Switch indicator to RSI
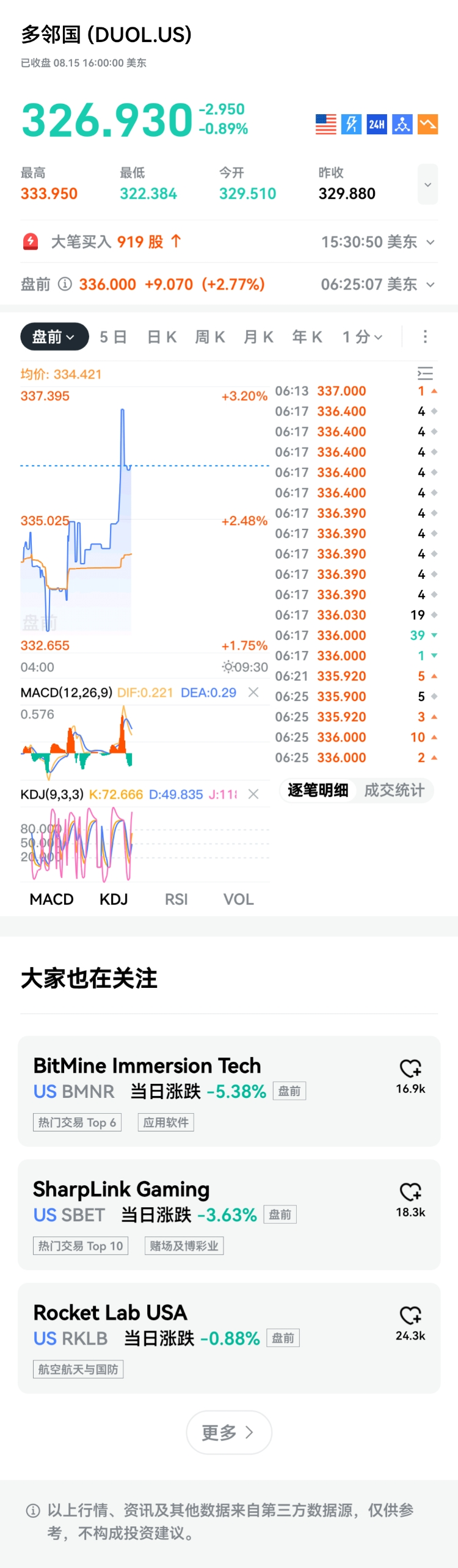Screen dimensions: 458x1568 (176, 899)
